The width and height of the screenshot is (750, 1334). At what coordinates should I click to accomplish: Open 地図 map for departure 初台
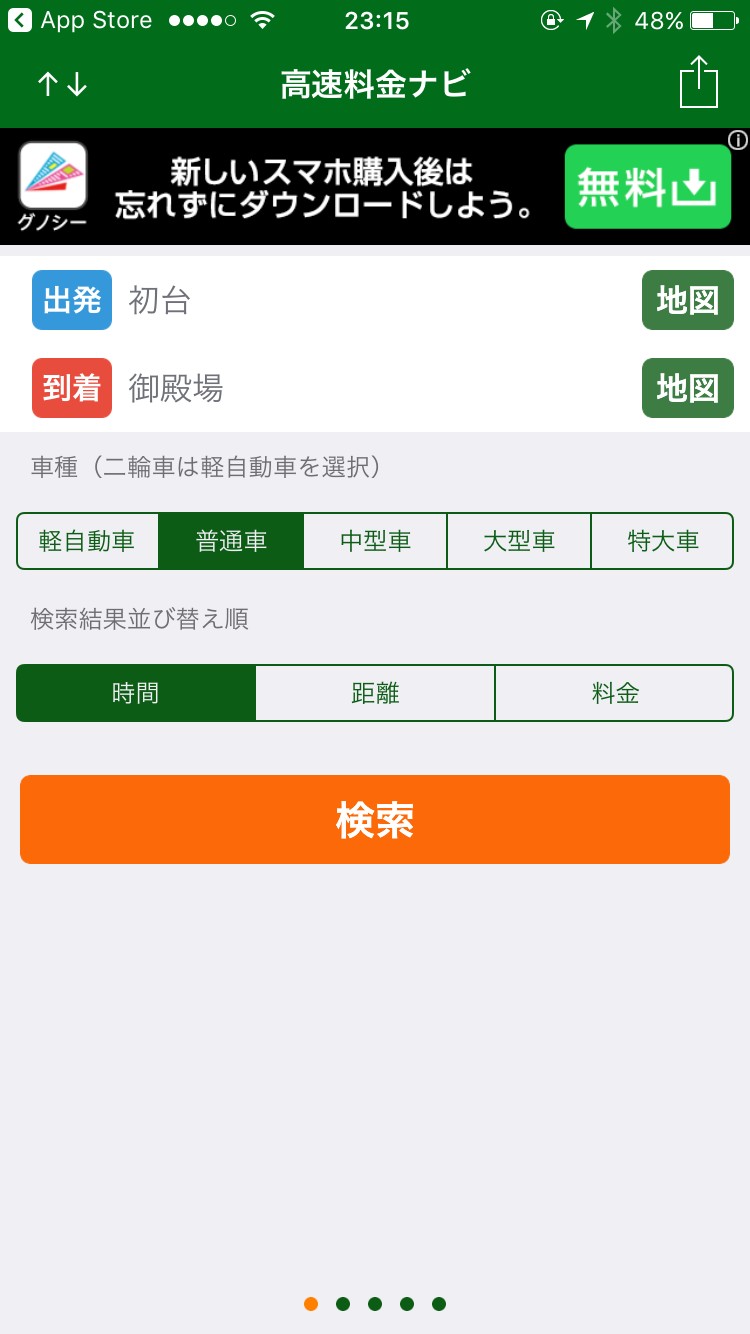[x=687, y=300]
